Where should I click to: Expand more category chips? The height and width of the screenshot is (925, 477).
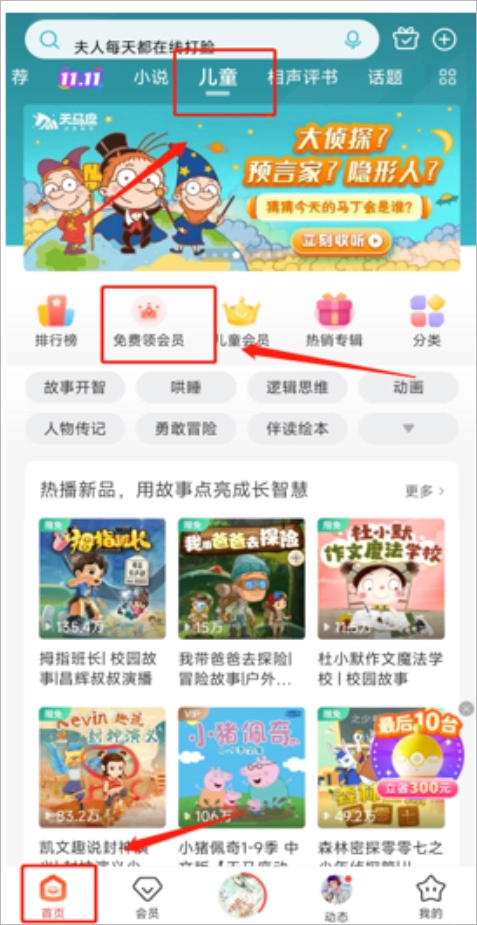[408, 428]
